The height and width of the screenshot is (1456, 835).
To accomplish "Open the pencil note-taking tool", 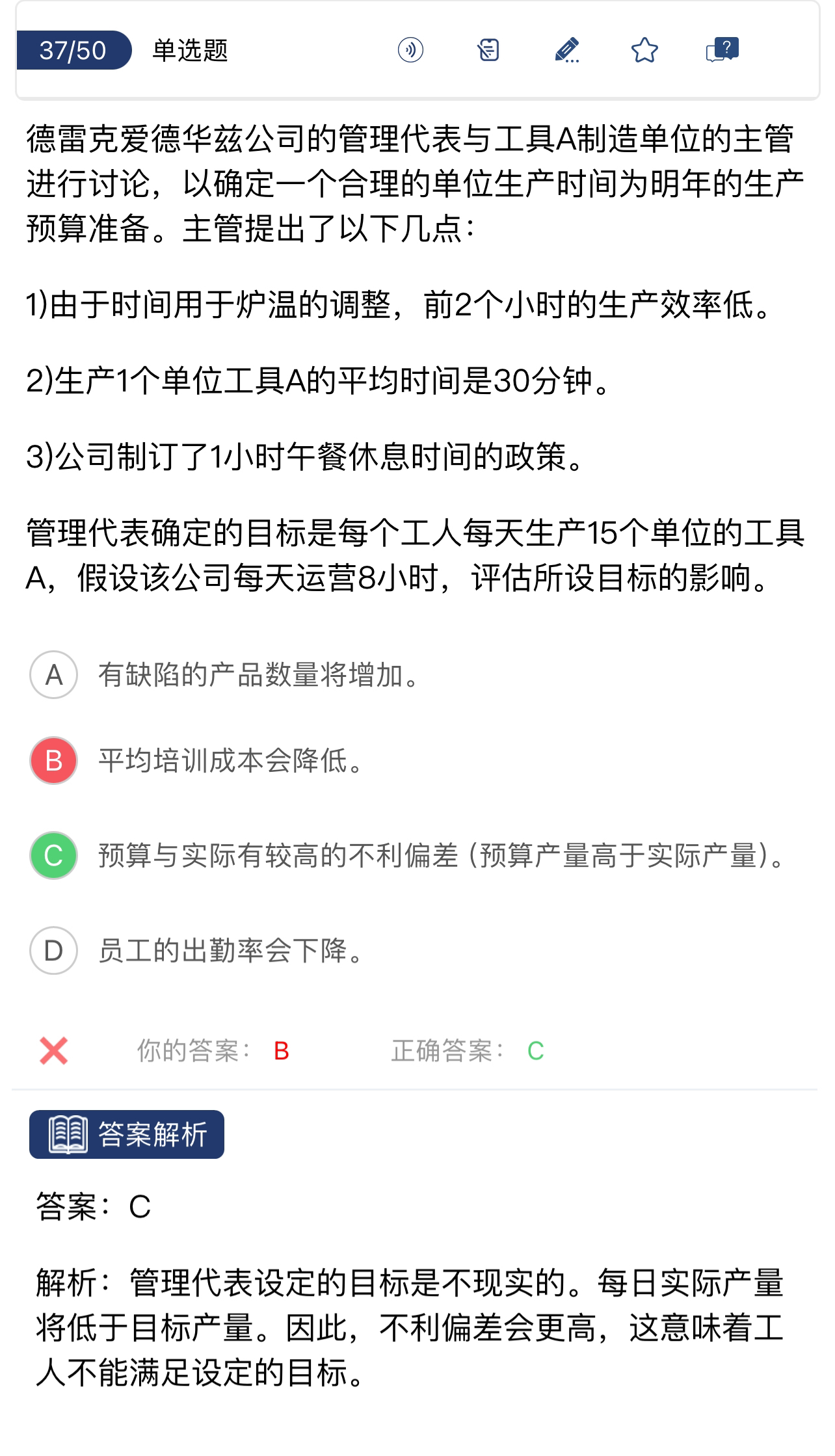I will (566, 50).
